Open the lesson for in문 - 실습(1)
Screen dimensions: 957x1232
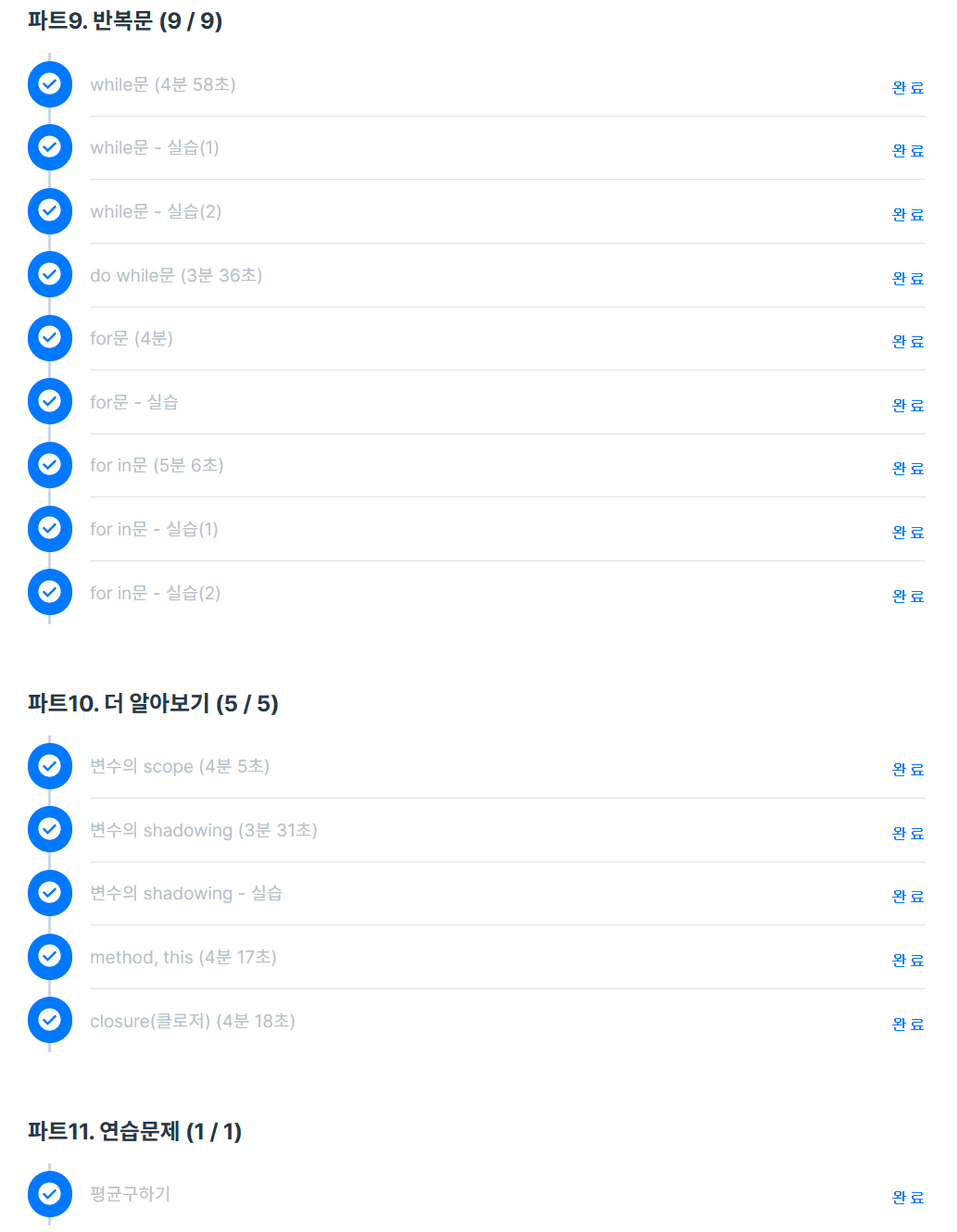tap(154, 529)
